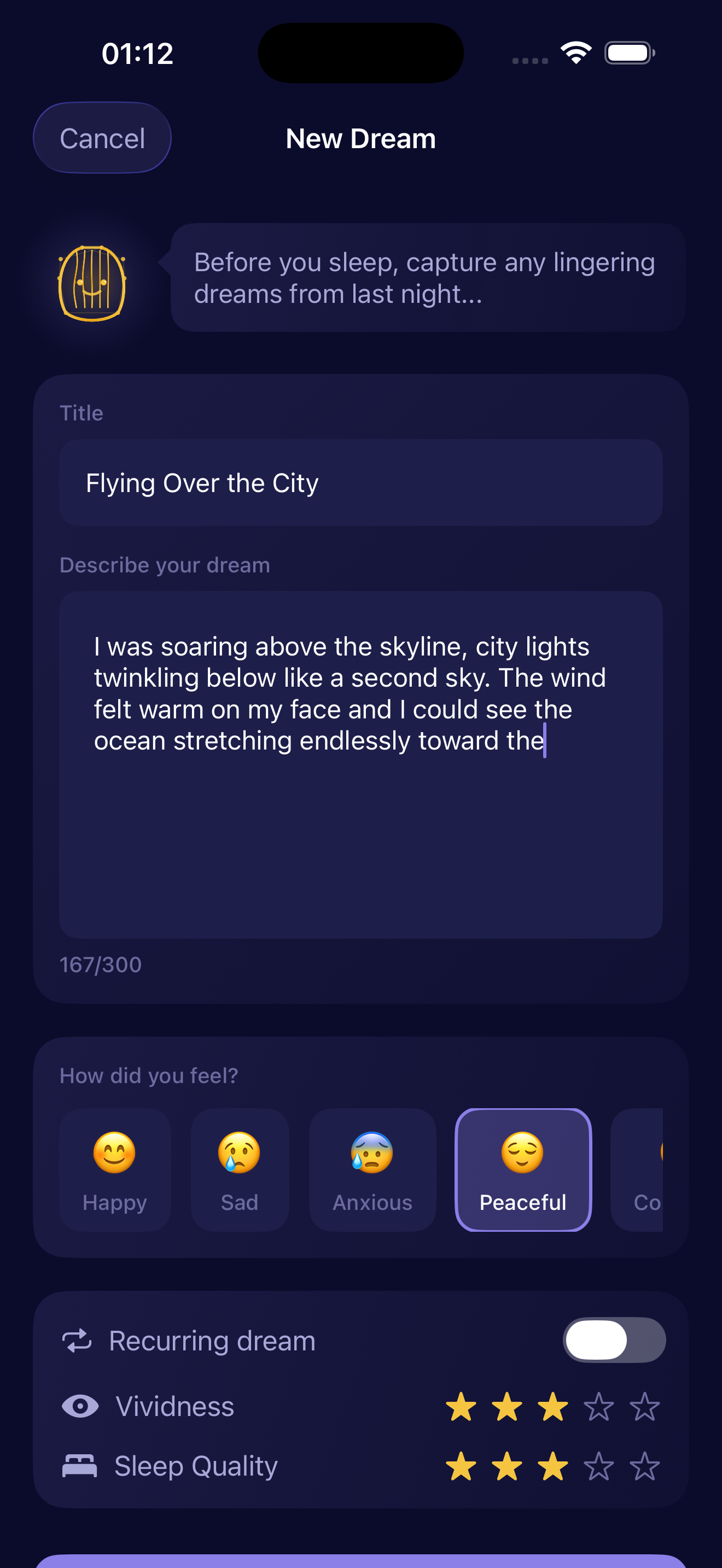Image resolution: width=722 pixels, height=1568 pixels.
Task: Toggle the Recurring dream switch
Action: (614, 1339)
